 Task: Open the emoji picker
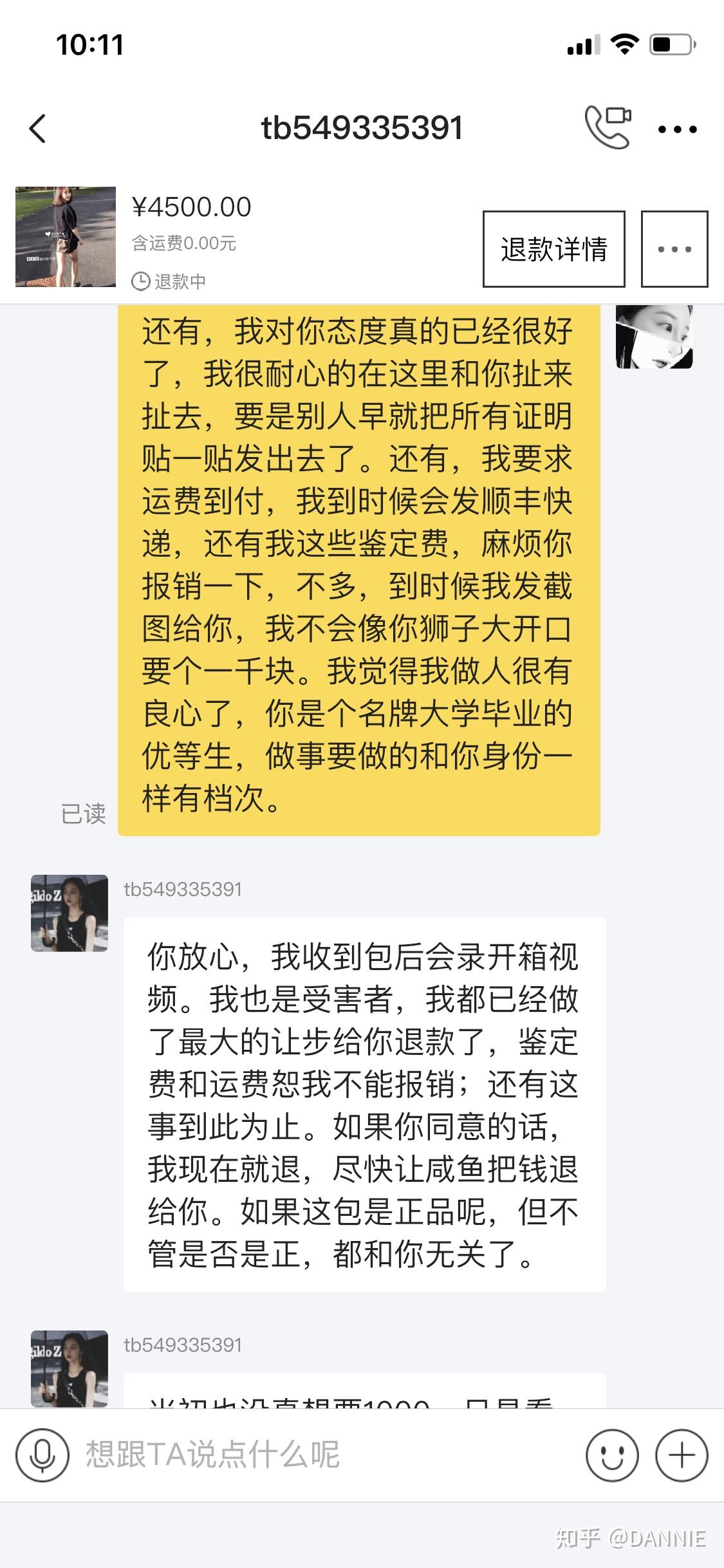(611, 1455)
